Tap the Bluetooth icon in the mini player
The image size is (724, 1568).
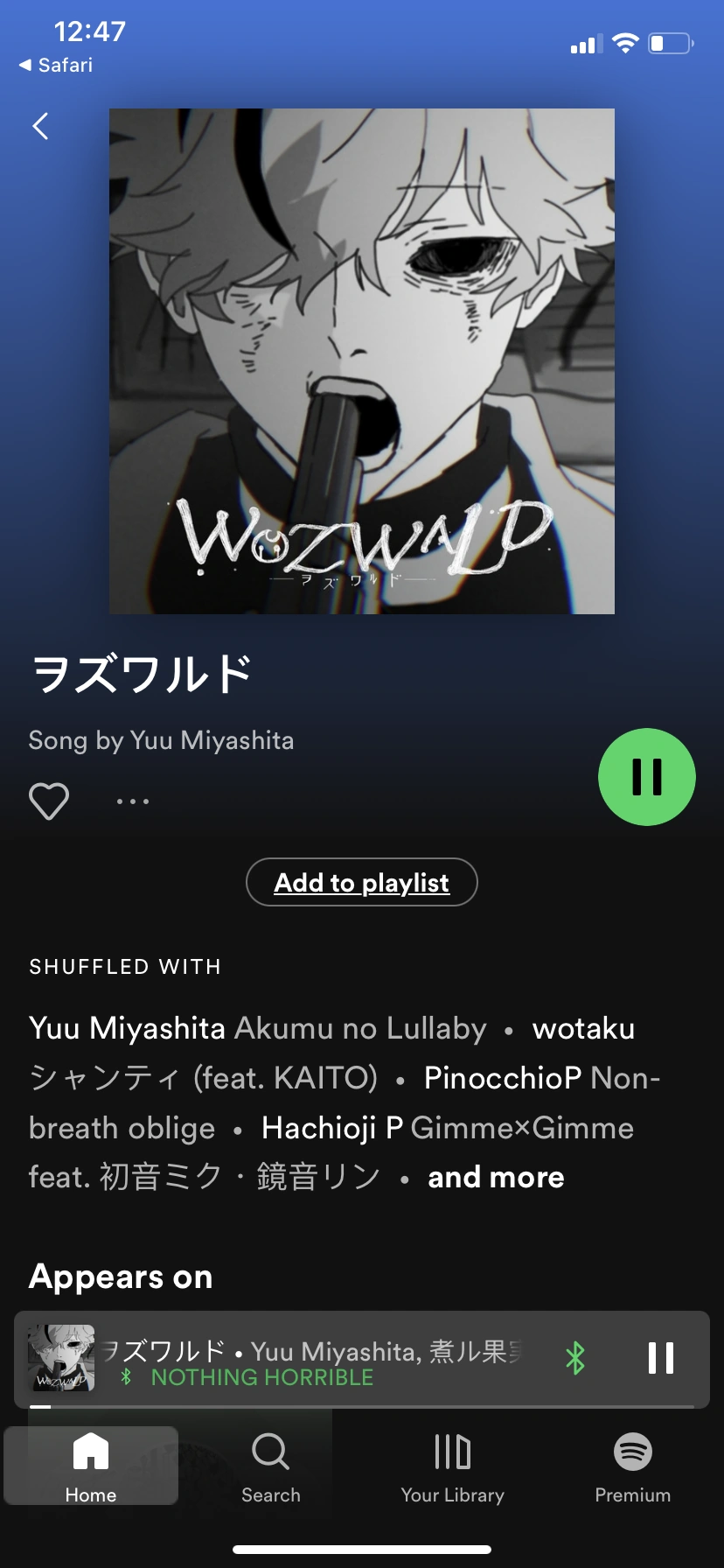[576, 1359]
